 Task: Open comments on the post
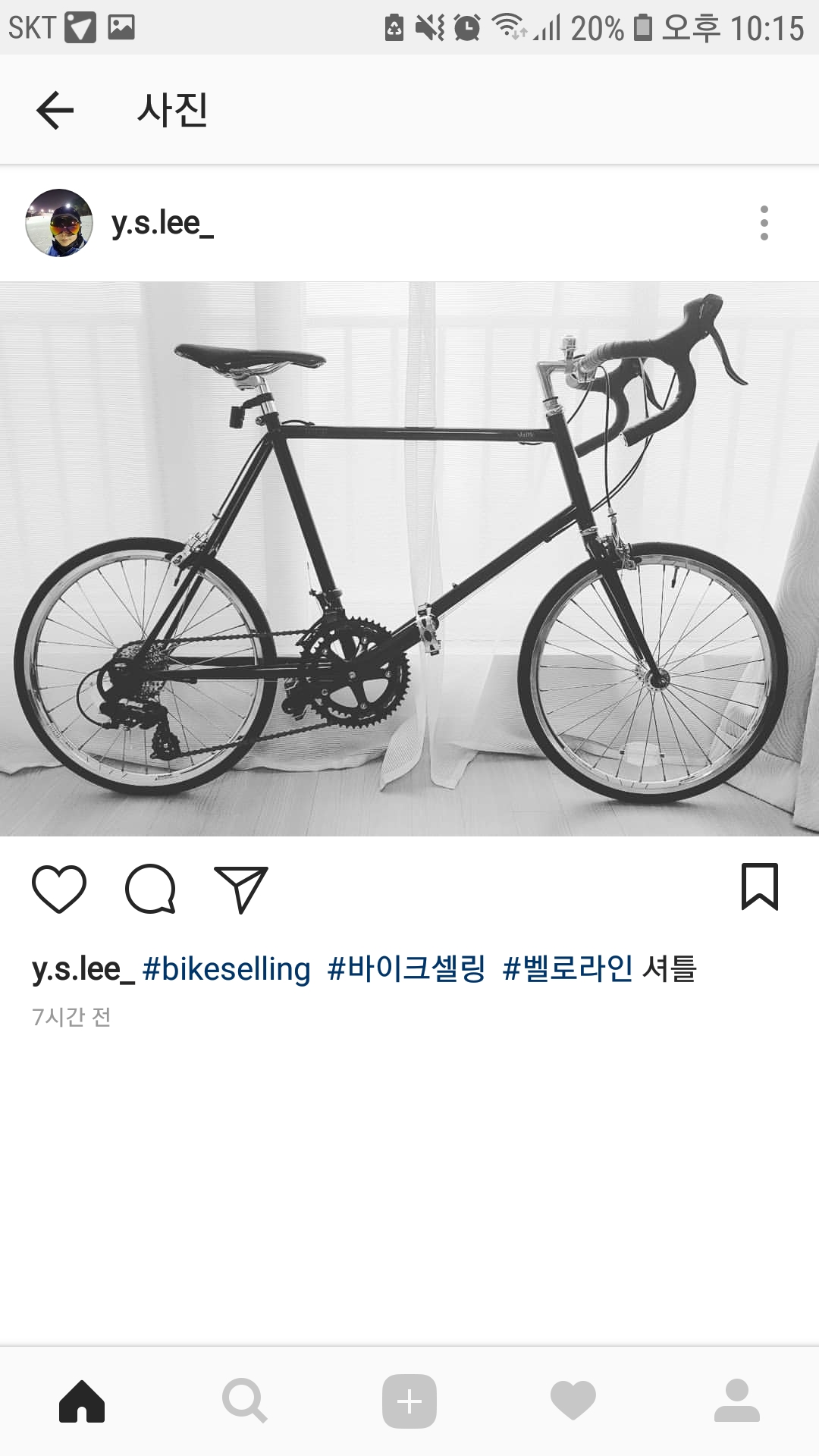pos(150,888)
